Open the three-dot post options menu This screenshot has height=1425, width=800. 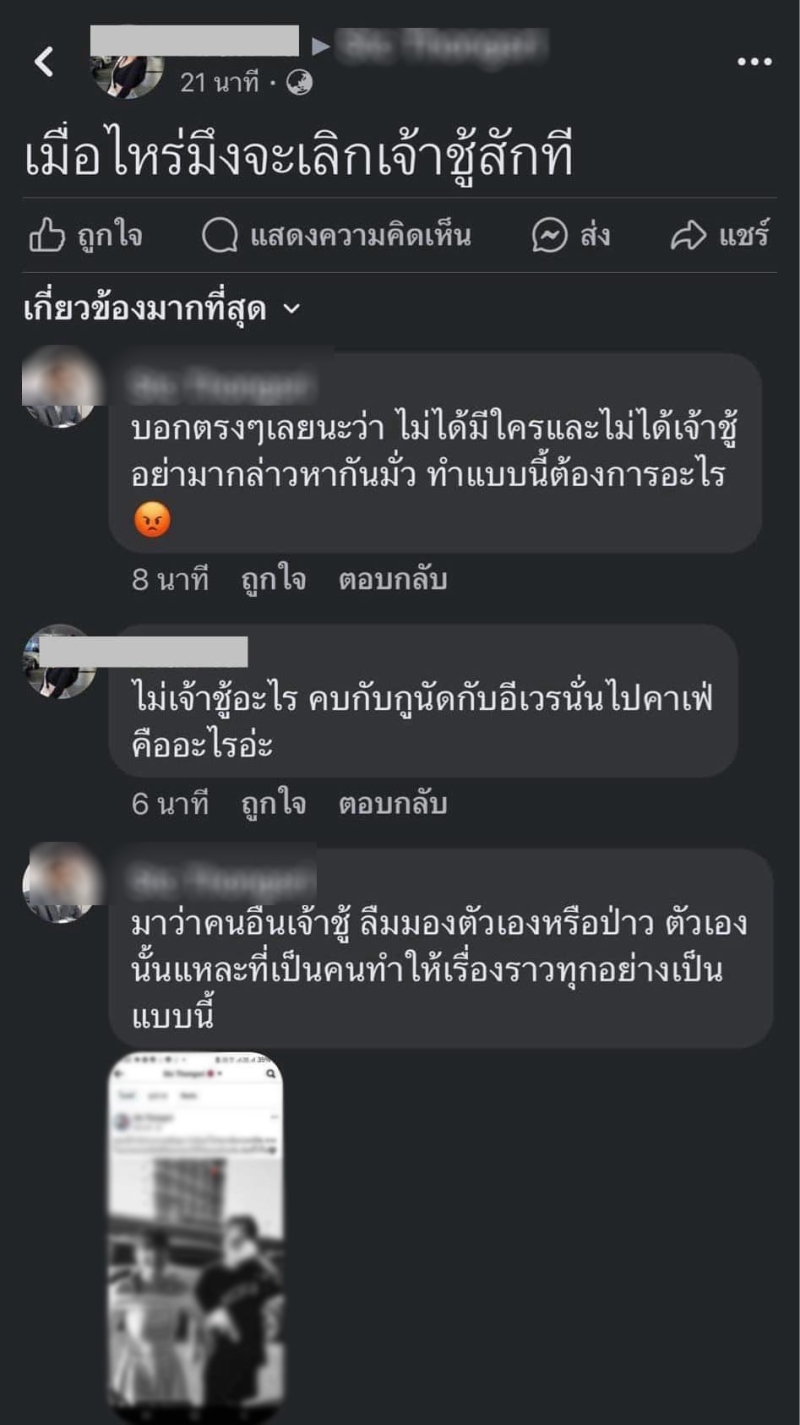pyautogui.click(x=755, y=62)
